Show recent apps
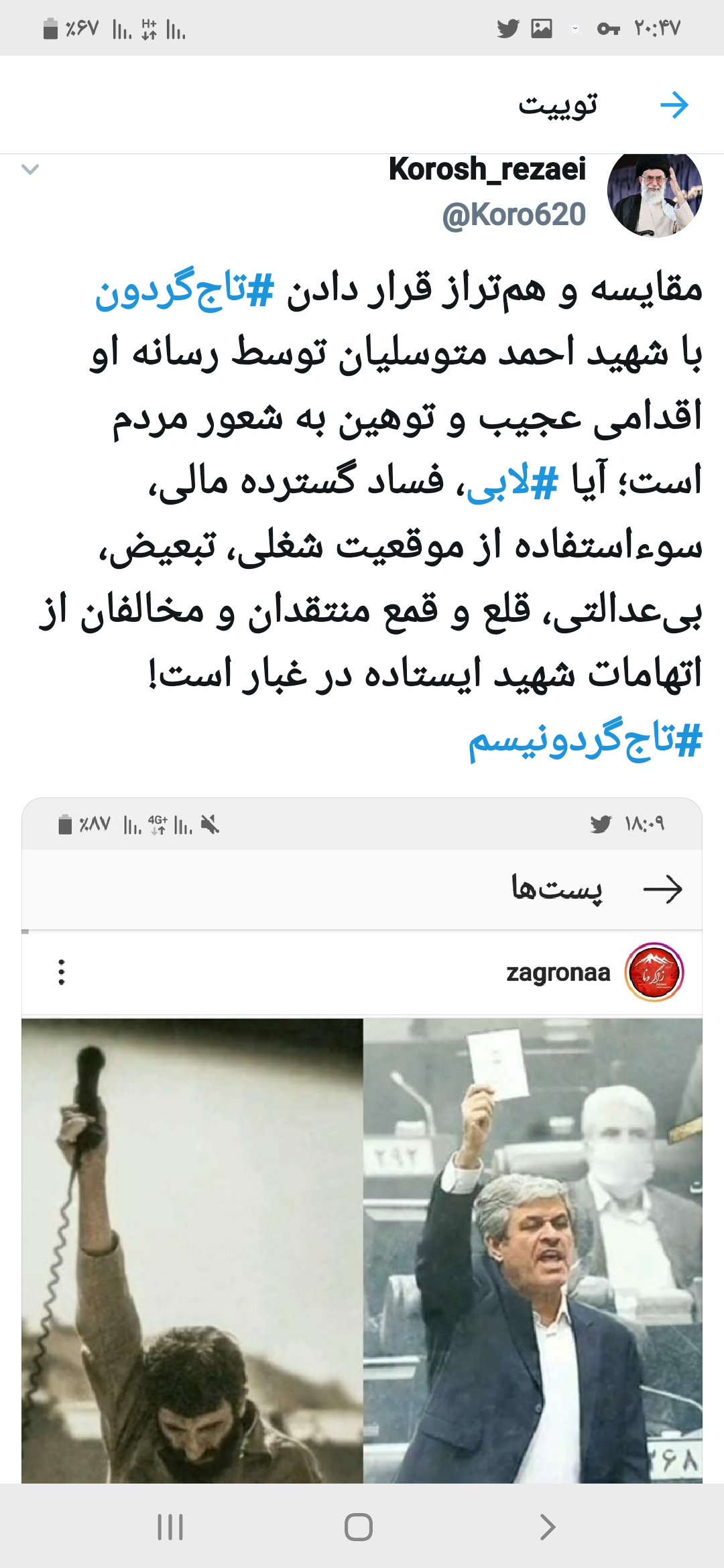Viewport: 724px width, 1568px height. pyautogui.click(x=170, y=1527)
